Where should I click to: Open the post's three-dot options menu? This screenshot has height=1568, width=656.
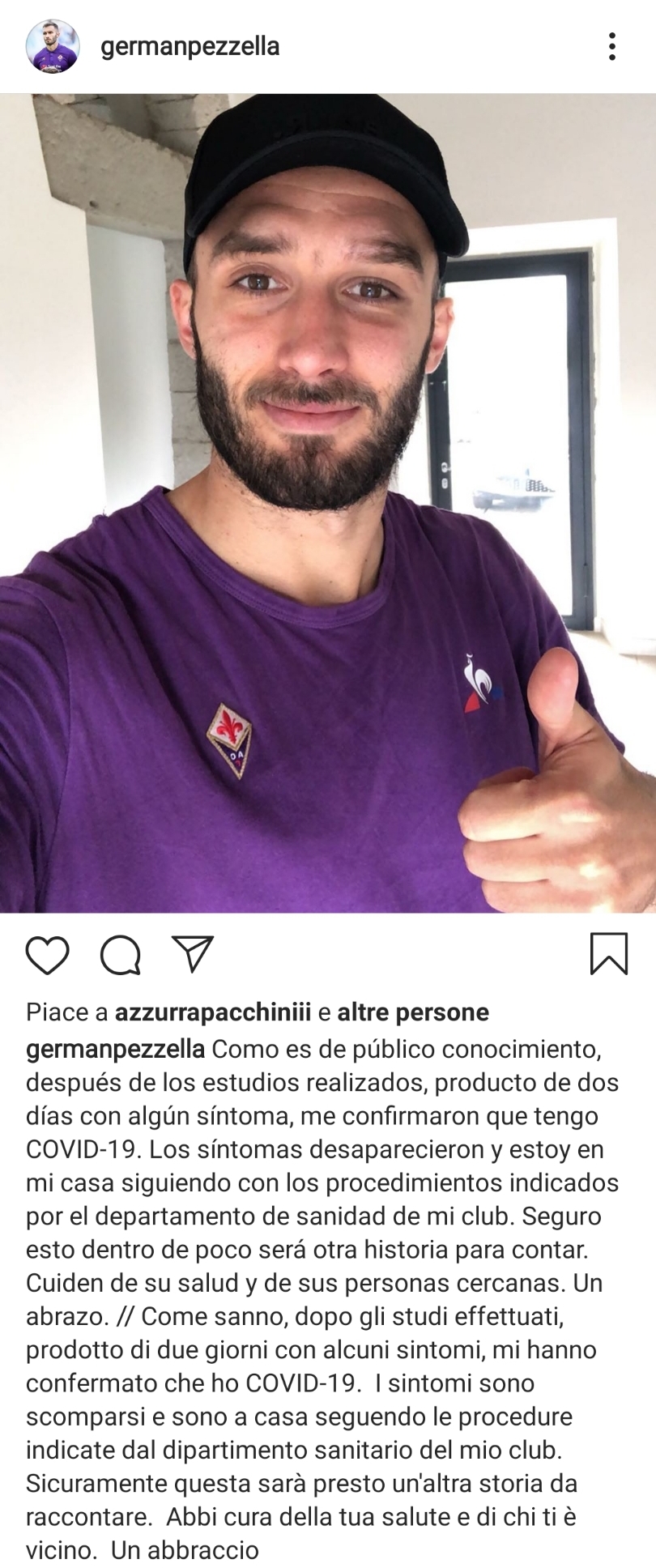pos(612,47)
